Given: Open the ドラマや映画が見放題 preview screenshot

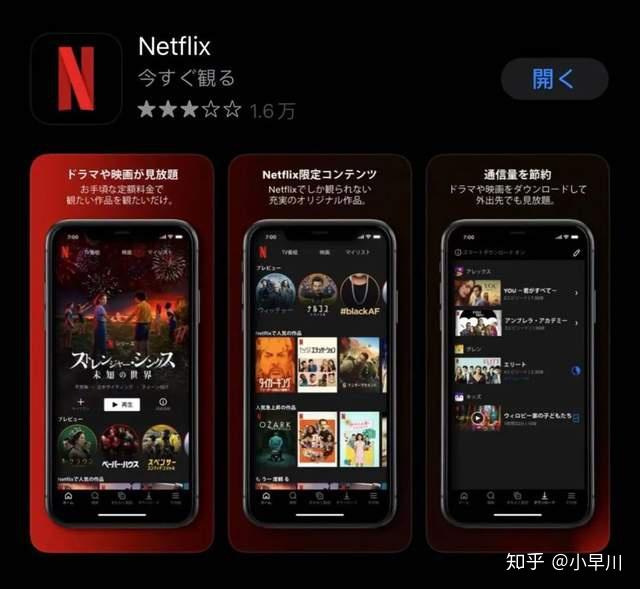Looking at the screenshot, I should [x=122, y=352].
